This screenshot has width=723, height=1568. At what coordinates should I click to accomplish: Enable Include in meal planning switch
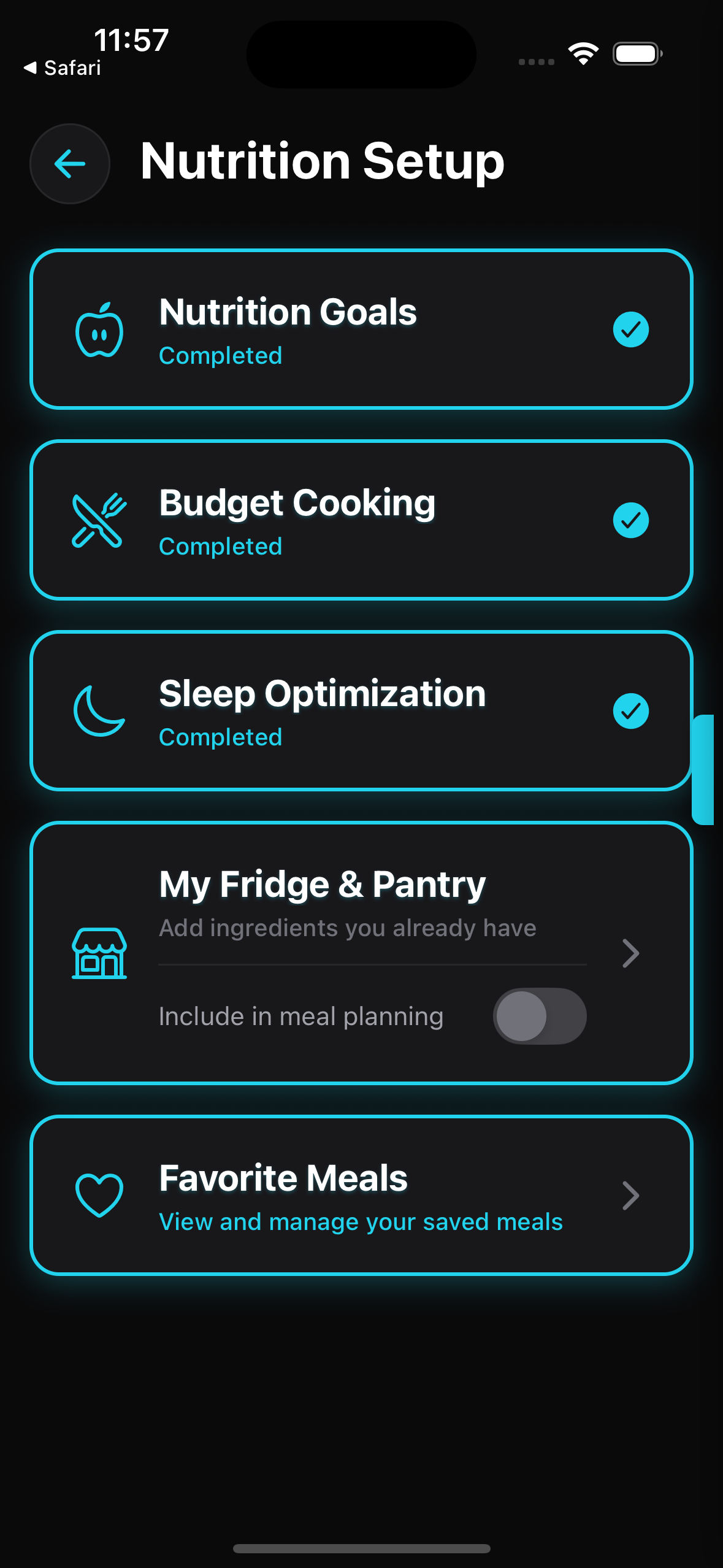click(x=538, y=1016)
